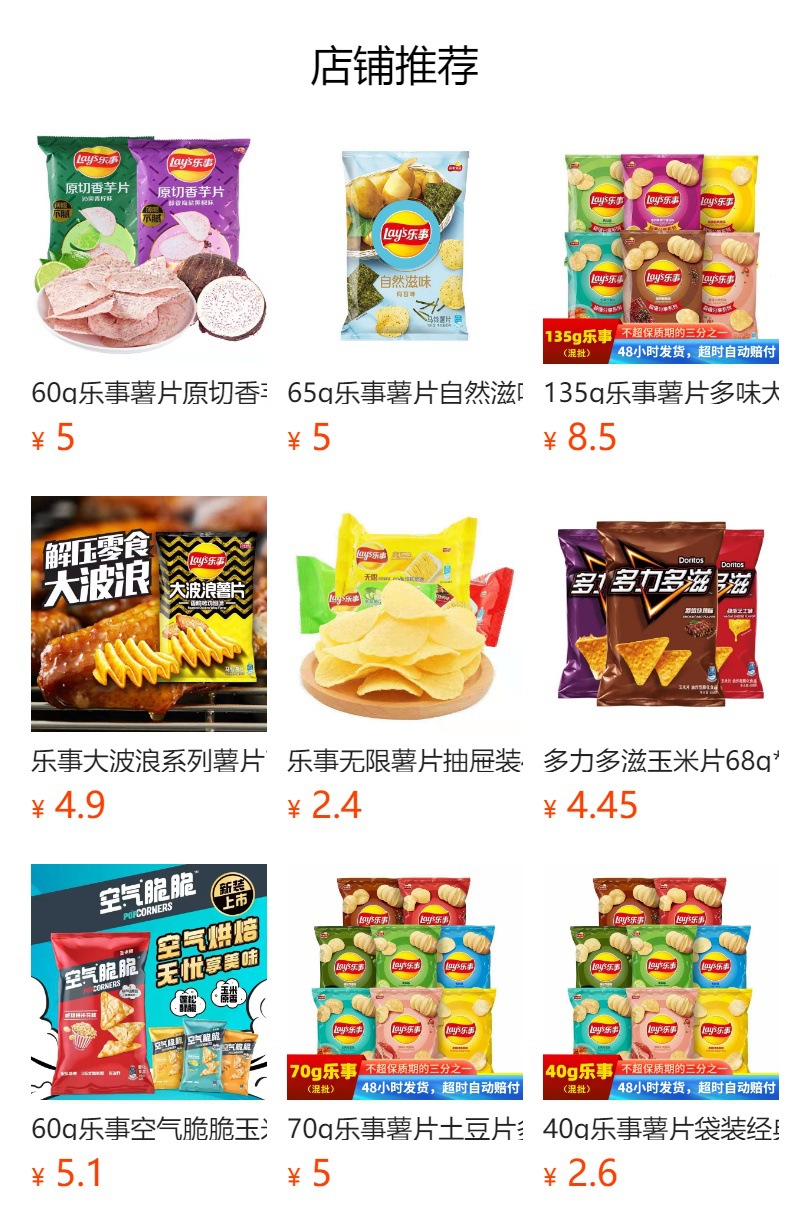The height and width of the screenshot is (1232, 790).
Task: Open the 40g乐事薯片袋装 item
Action: coord(661,982)
